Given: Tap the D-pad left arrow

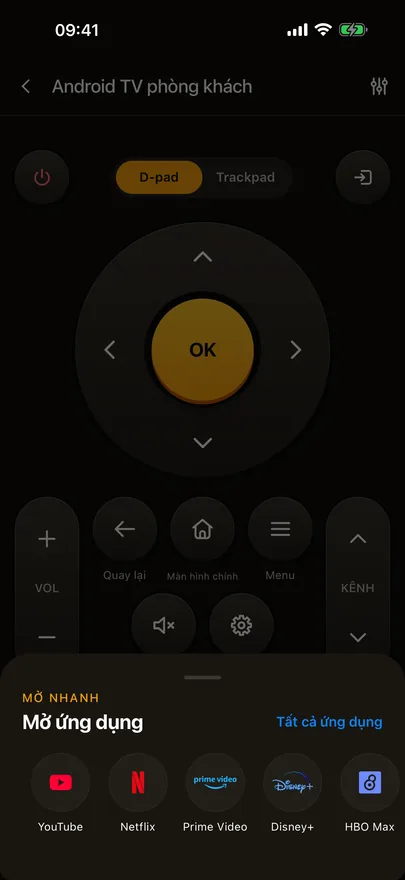Looking at the screenshot, I should [x=109, y=350].
